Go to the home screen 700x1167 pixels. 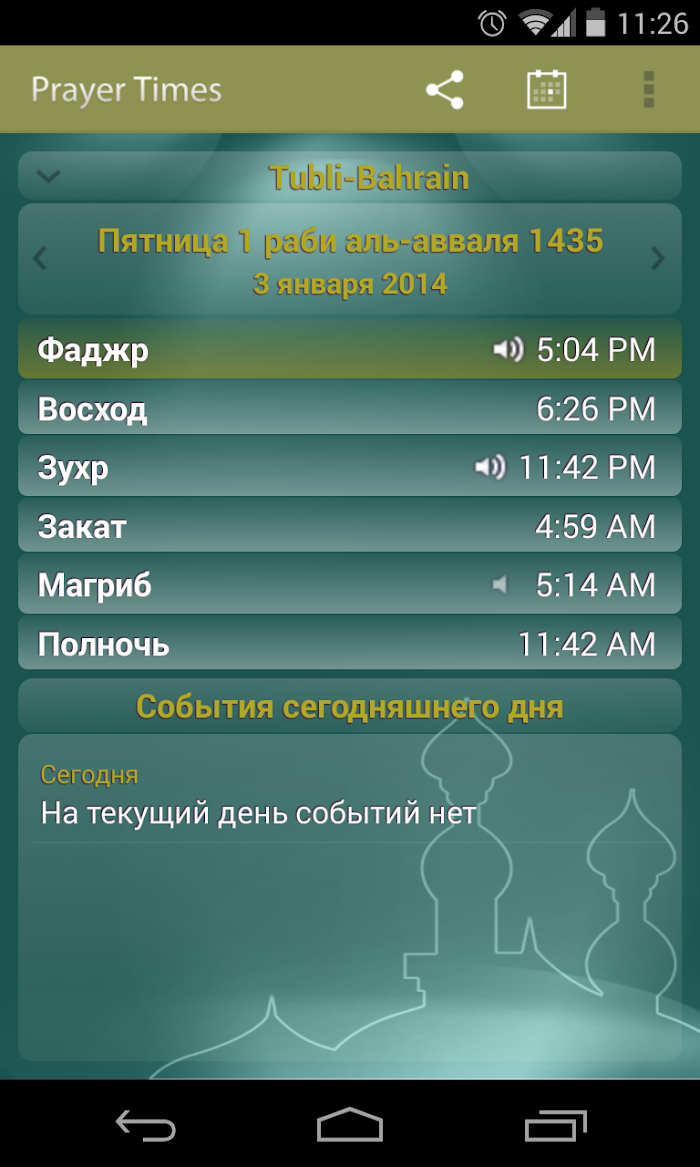350,1124
